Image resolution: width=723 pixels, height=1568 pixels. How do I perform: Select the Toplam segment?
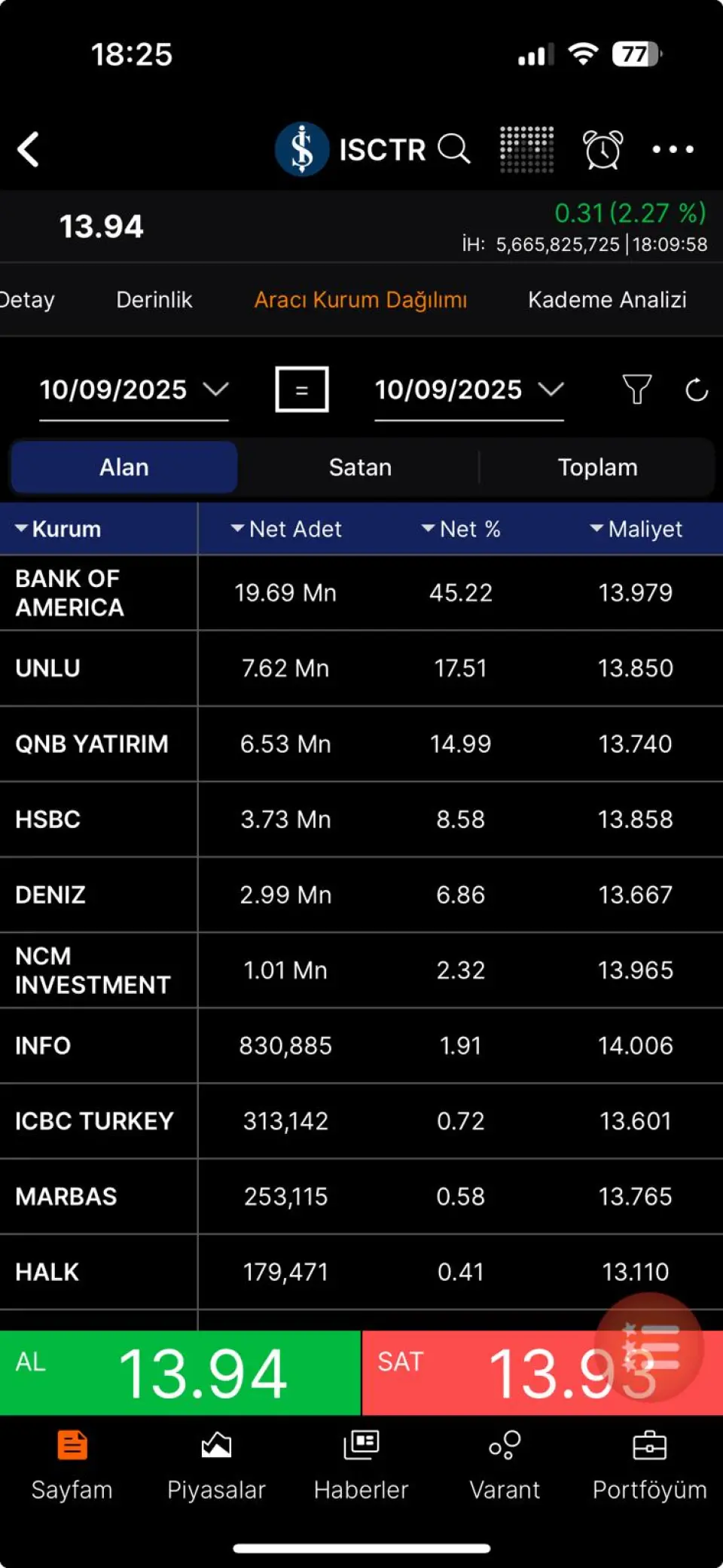[x=597, y=467]
